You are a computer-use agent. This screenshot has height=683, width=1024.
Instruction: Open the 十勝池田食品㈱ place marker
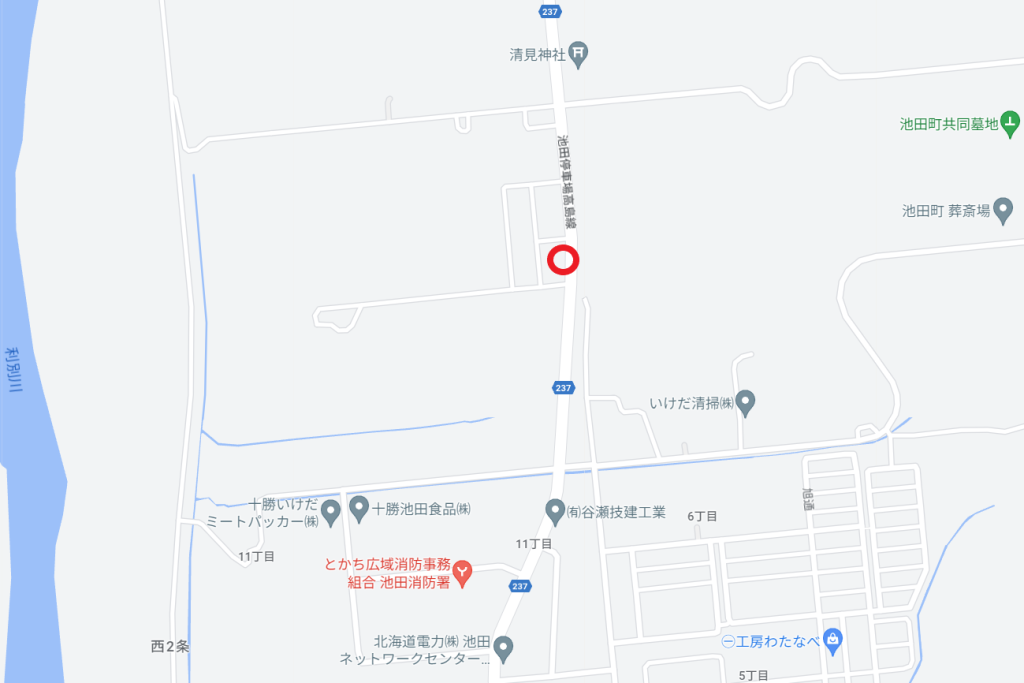(359, 508)
